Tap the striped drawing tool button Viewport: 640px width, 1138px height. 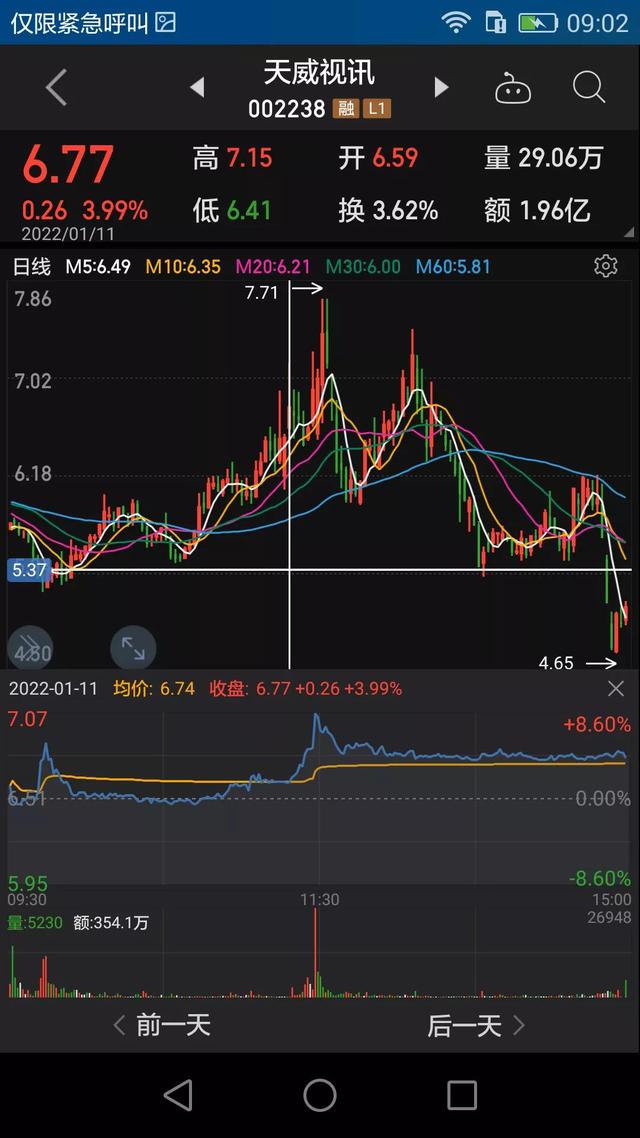30,648
